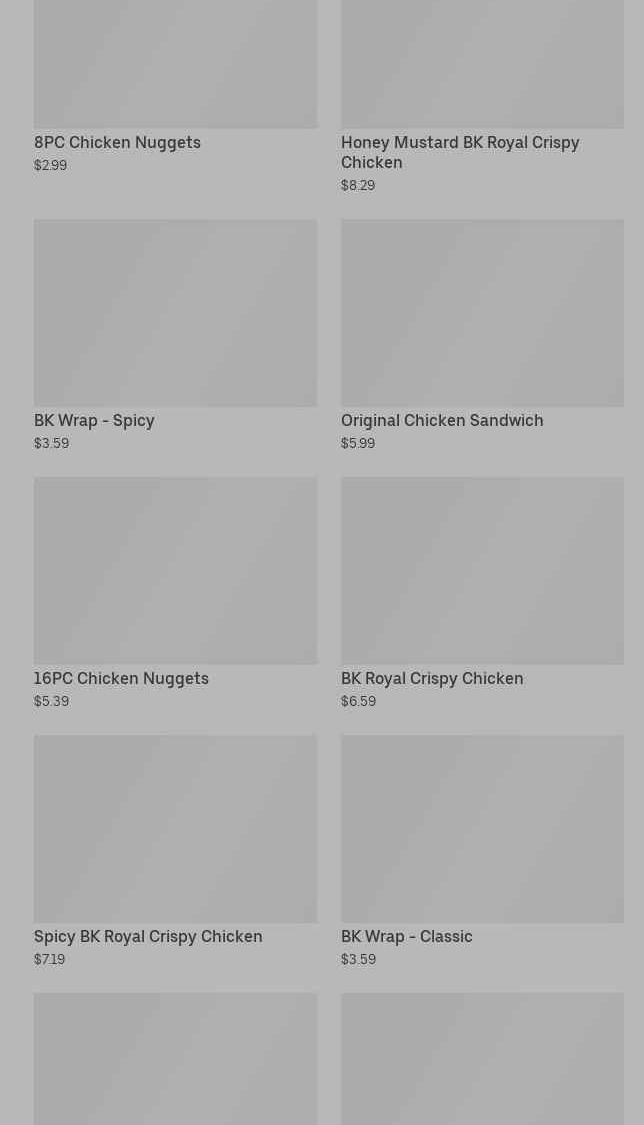The width and height of the screenshot is (644, 1125).
Task: Open the BK Wrap - Spicy item
Action: point(175,335)
